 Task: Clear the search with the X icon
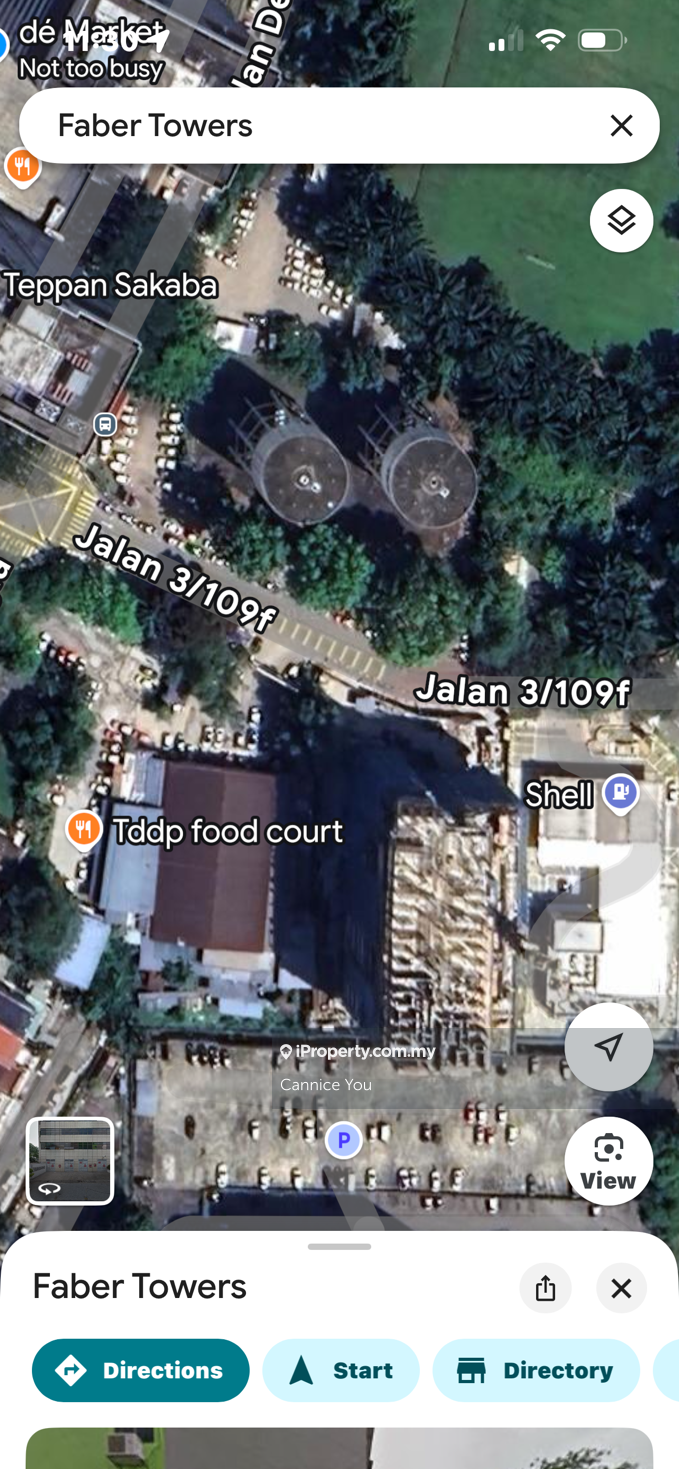[621, 126]
